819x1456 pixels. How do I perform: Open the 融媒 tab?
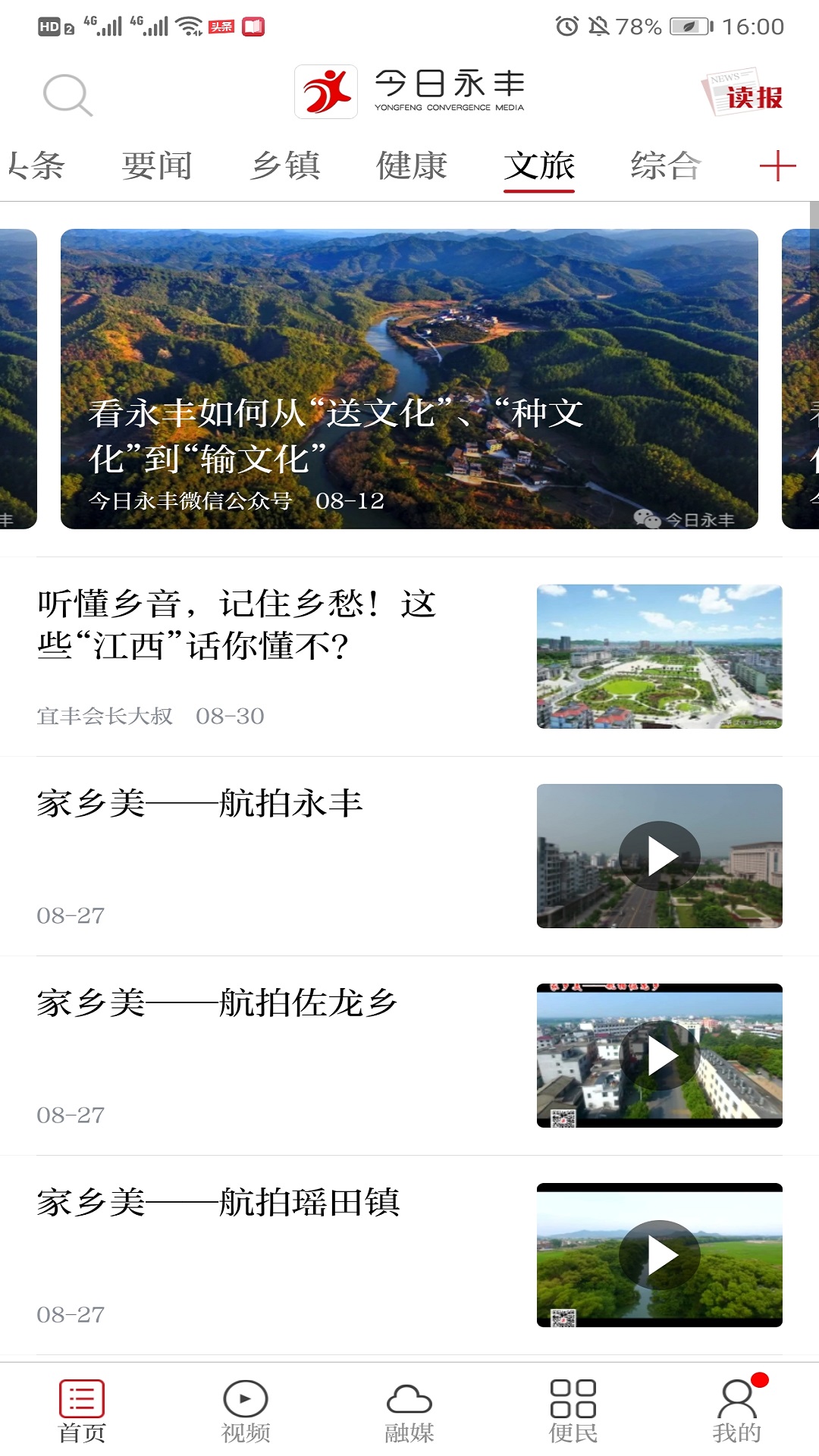click(409, 1411)
